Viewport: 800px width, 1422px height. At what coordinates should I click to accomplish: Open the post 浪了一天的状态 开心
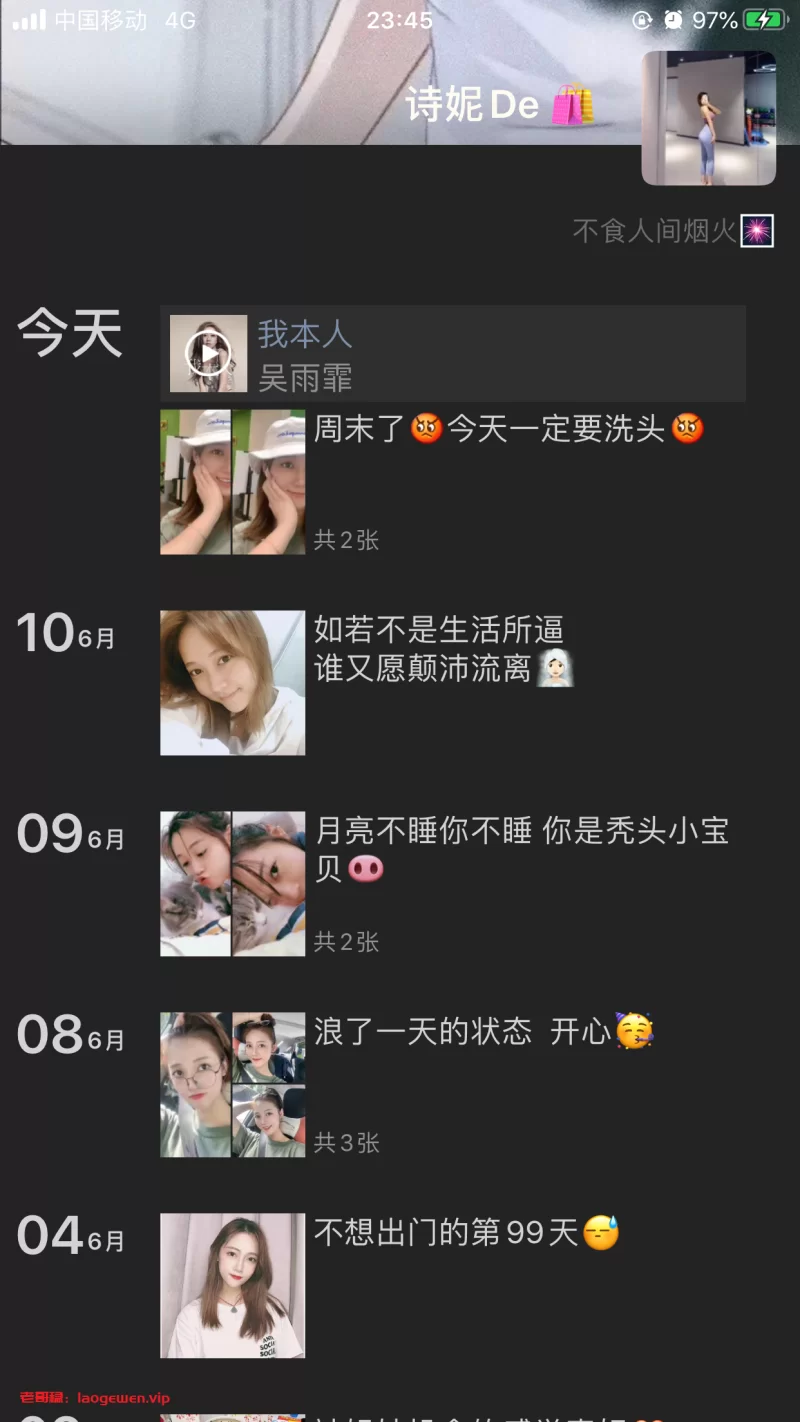click(x=482, y=1032)
